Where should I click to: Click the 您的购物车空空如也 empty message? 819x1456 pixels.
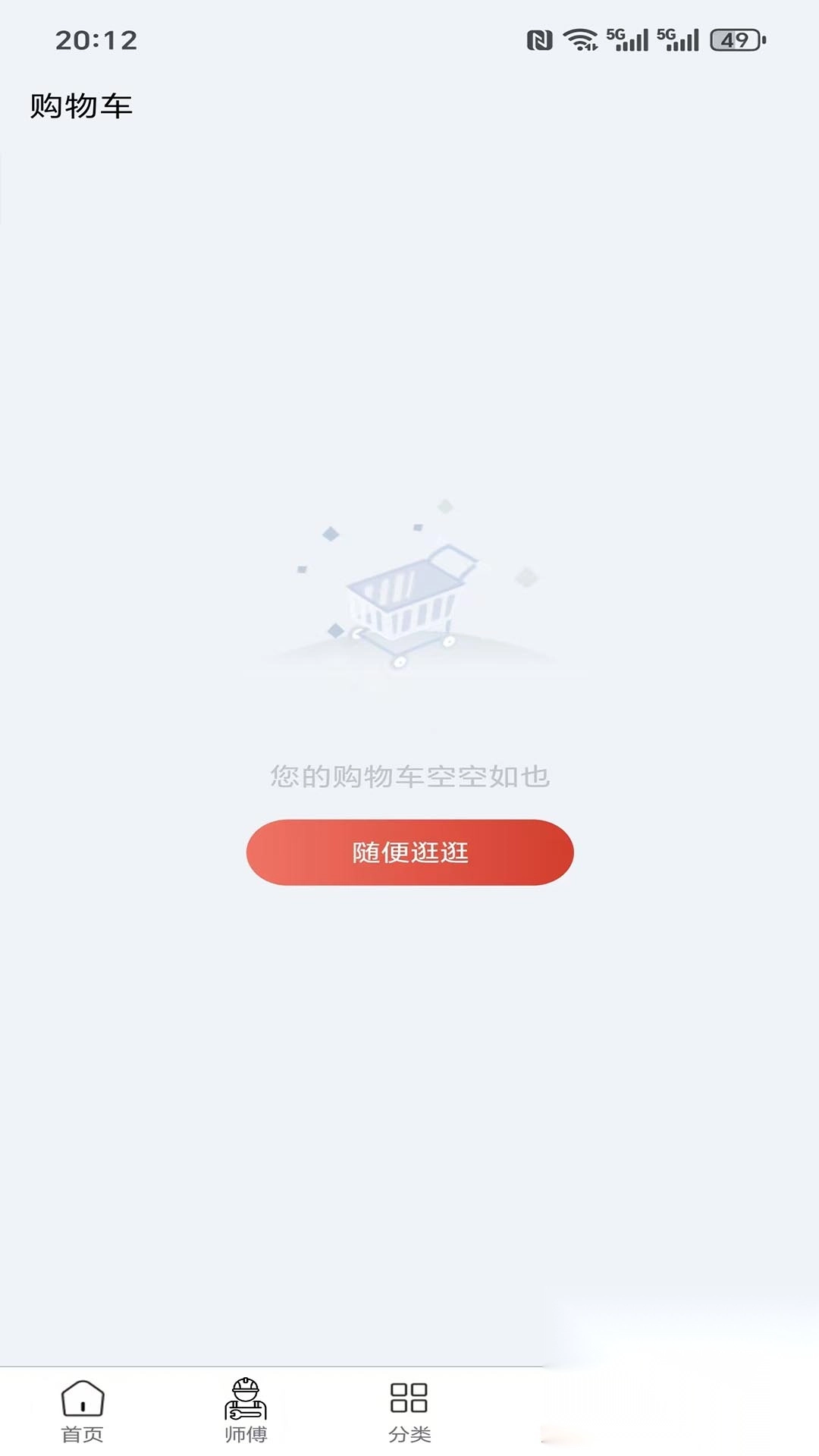[x=409, y=775]
